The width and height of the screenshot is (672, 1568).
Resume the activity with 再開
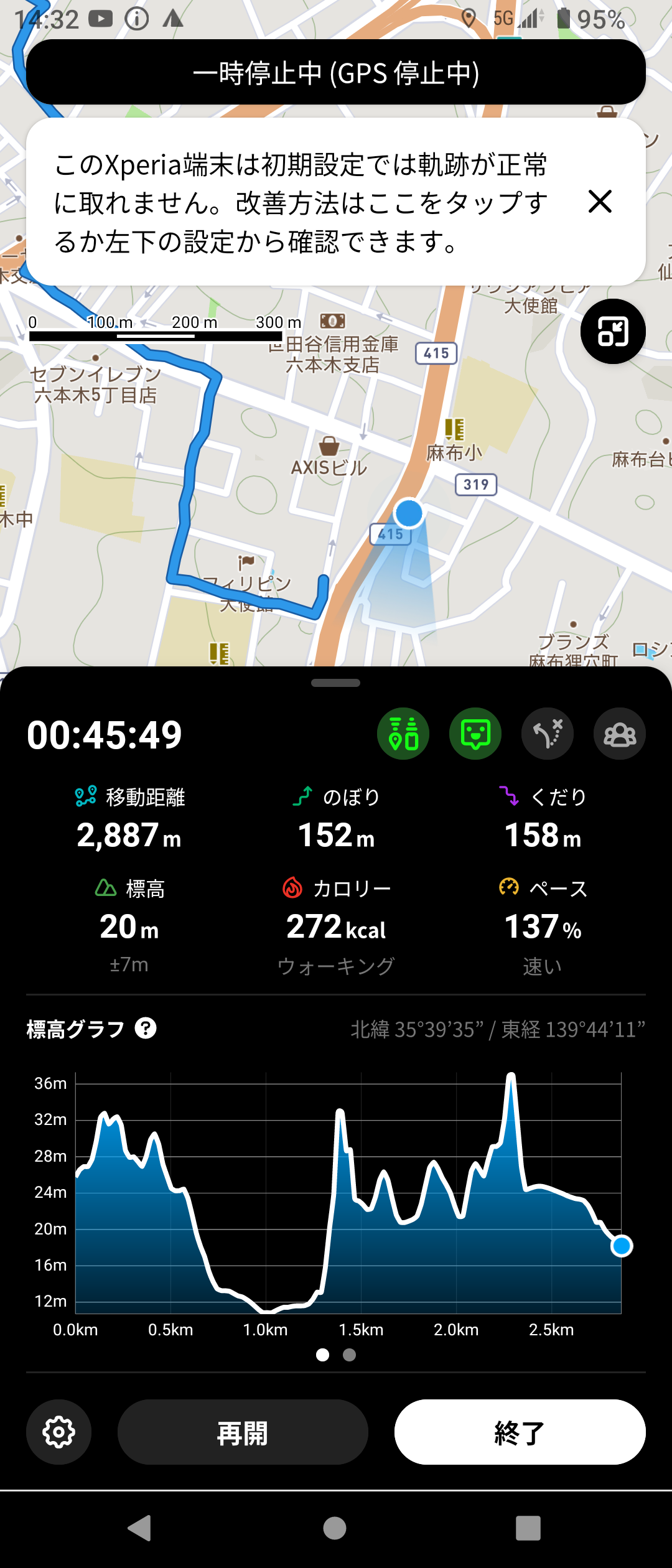[243, 1432]
